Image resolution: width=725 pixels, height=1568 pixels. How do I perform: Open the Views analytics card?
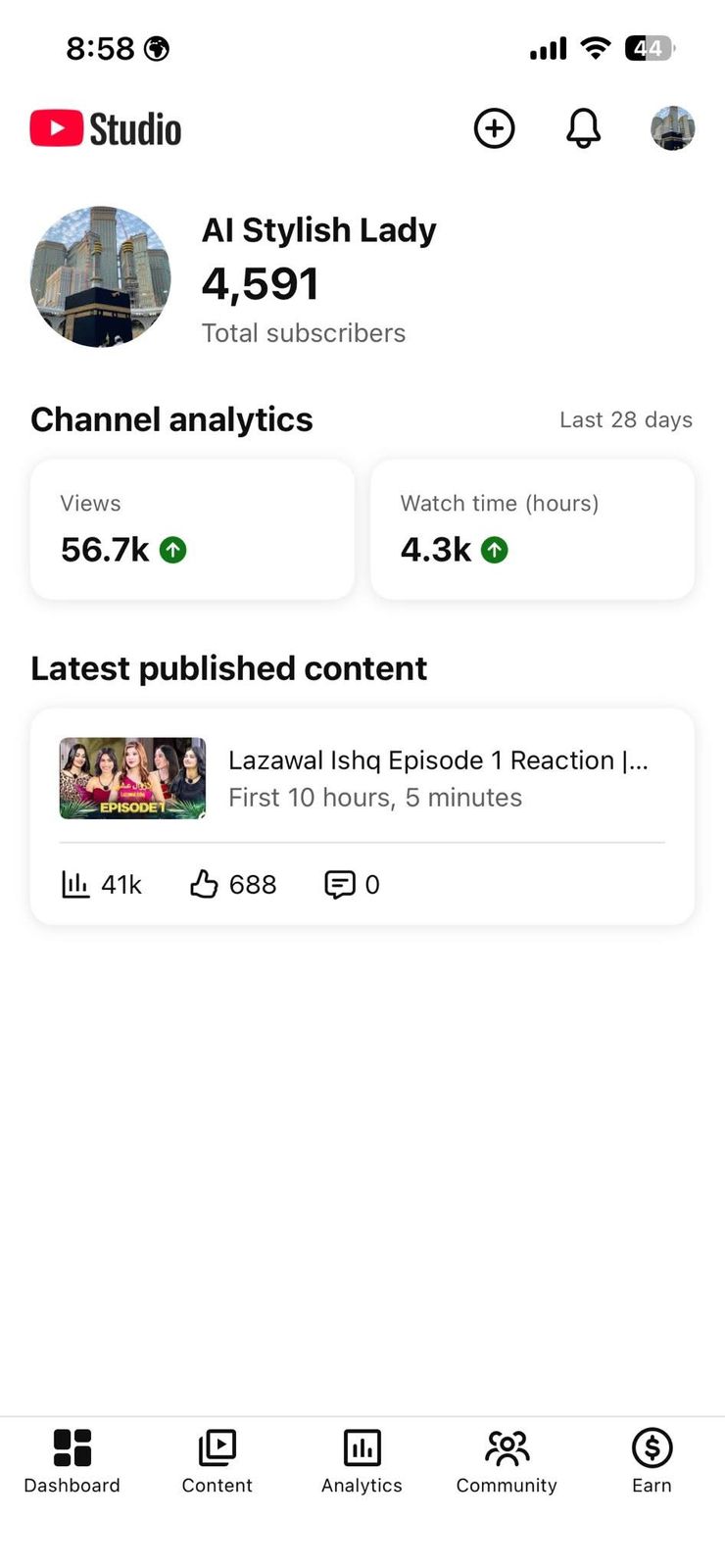192,529
